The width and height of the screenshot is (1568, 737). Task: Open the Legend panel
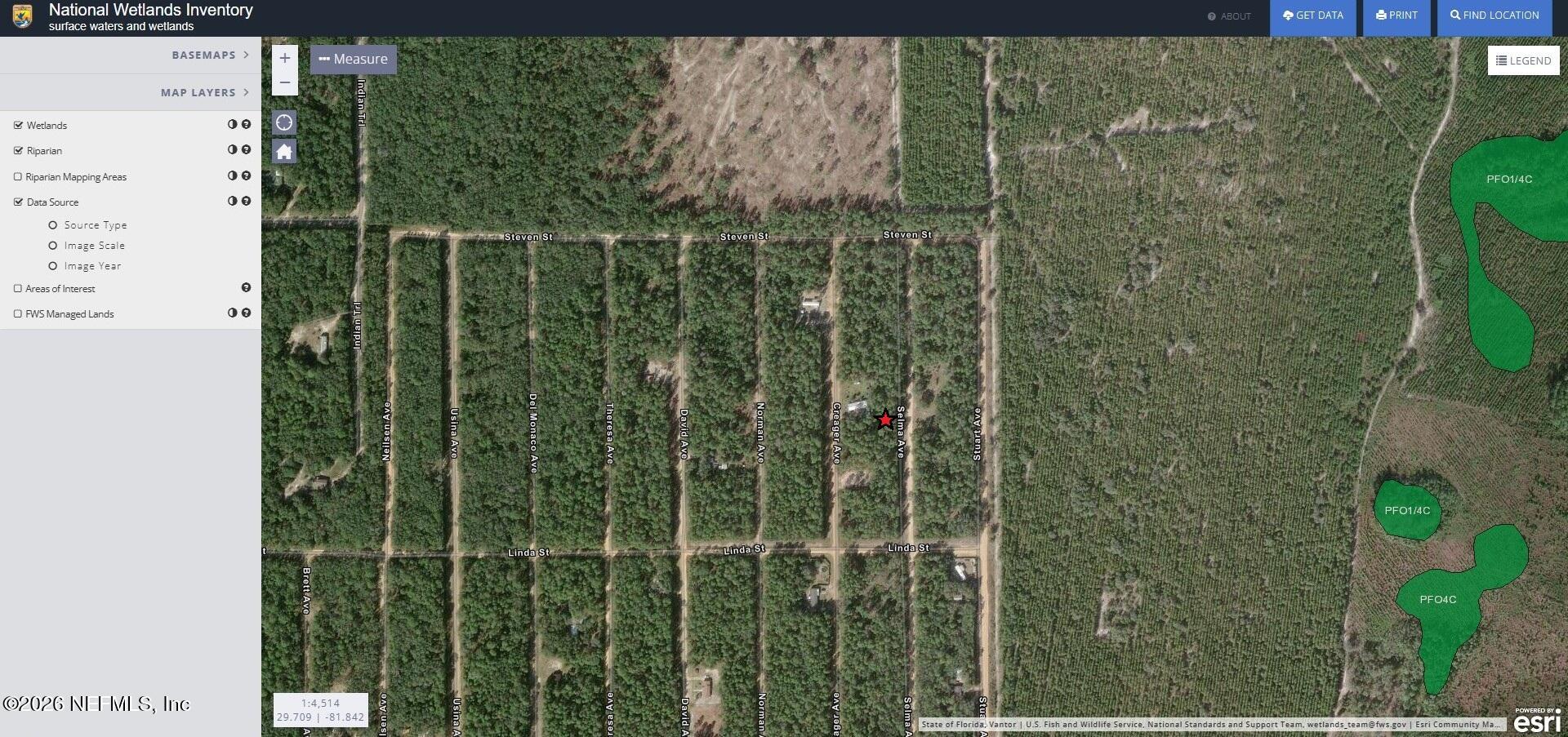[x=1523, y=60]
